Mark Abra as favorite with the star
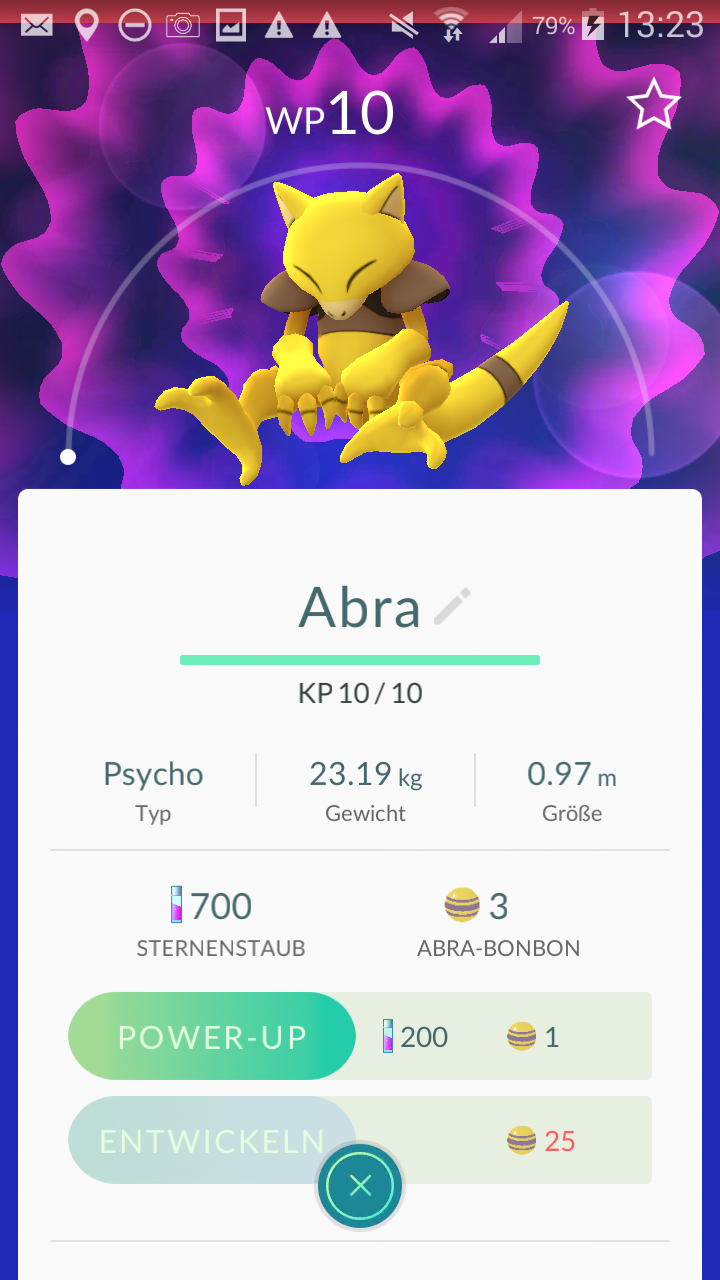The height and width of the screenshot is (1280, 720). (653, 105)
